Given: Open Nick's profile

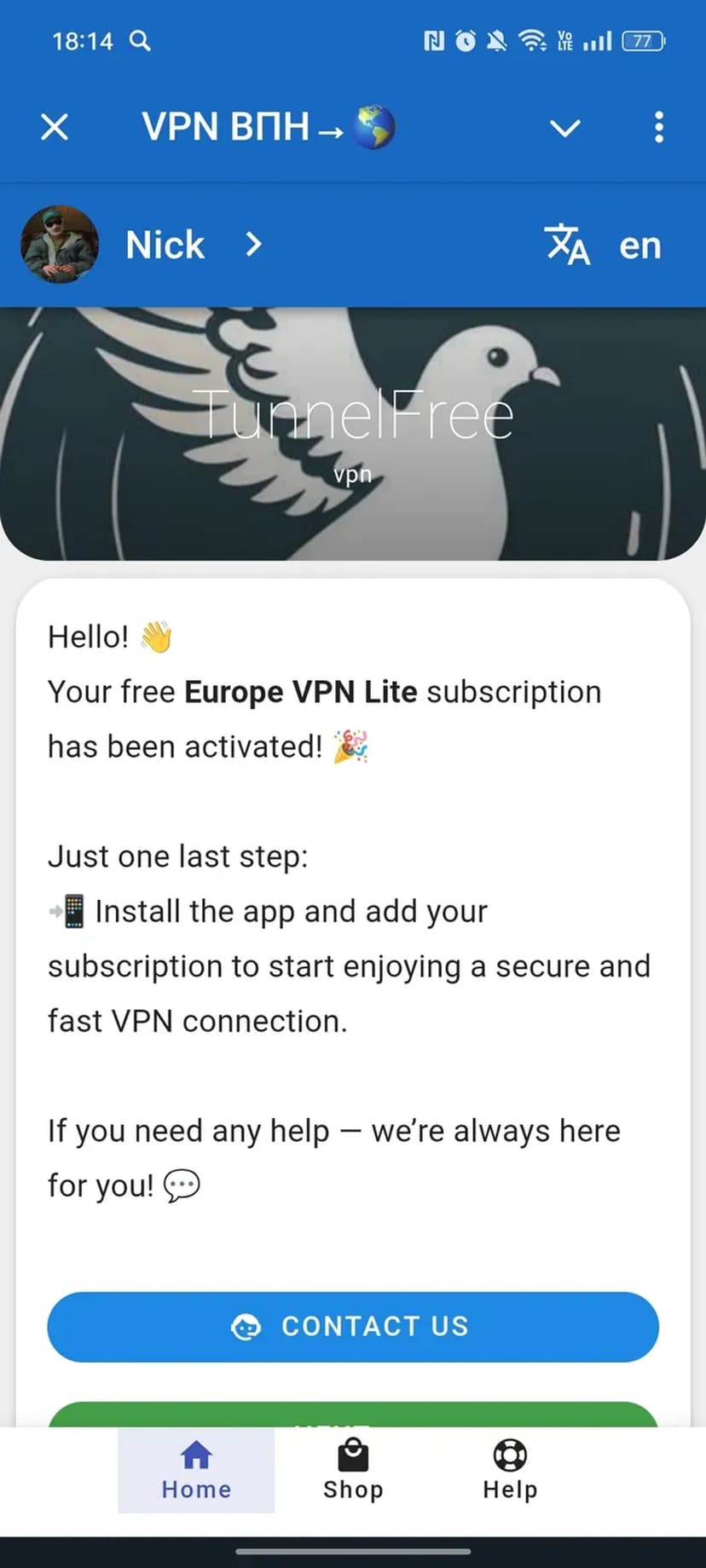Looking at the screenshot, I should [165, 245].
